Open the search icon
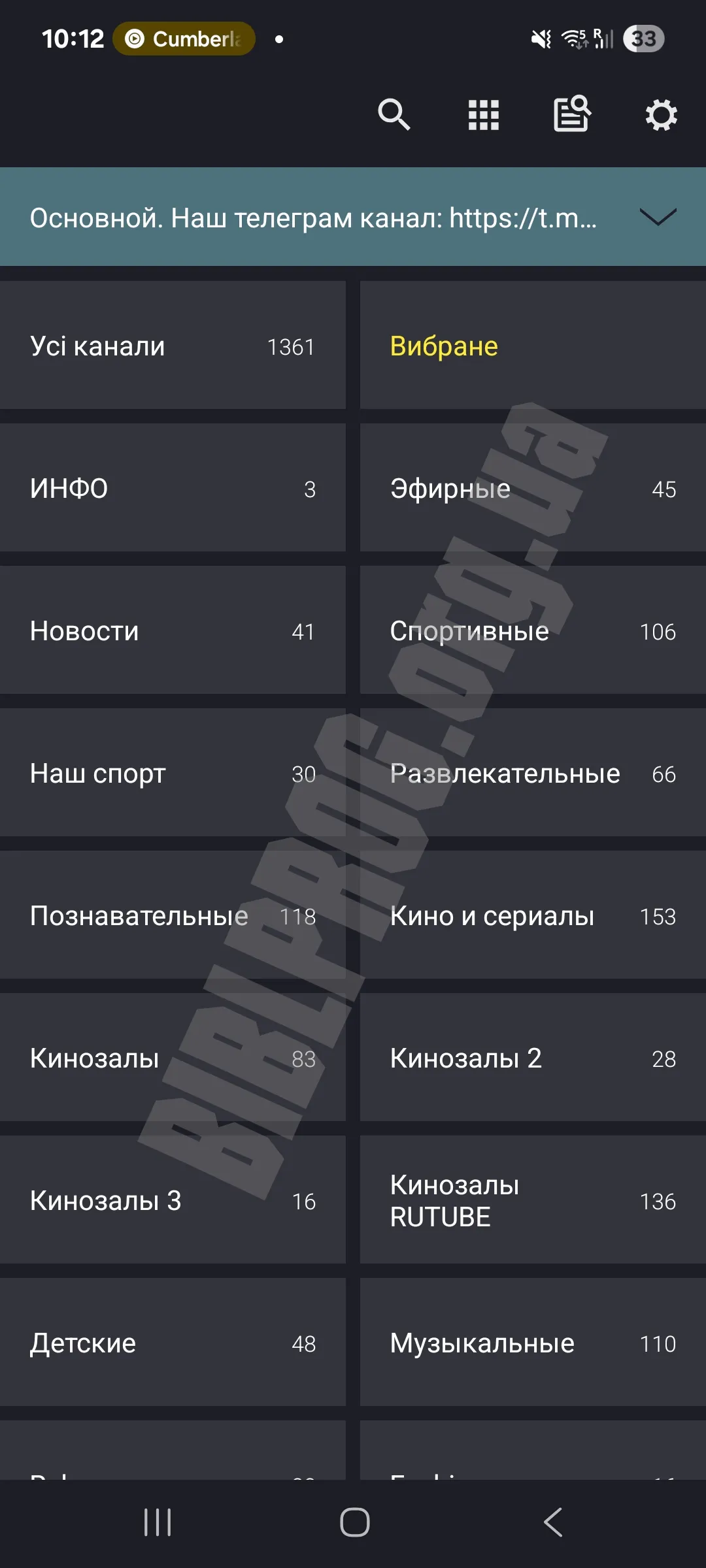The width and height of the screenshot is (706, 1568). coord(394,115)
